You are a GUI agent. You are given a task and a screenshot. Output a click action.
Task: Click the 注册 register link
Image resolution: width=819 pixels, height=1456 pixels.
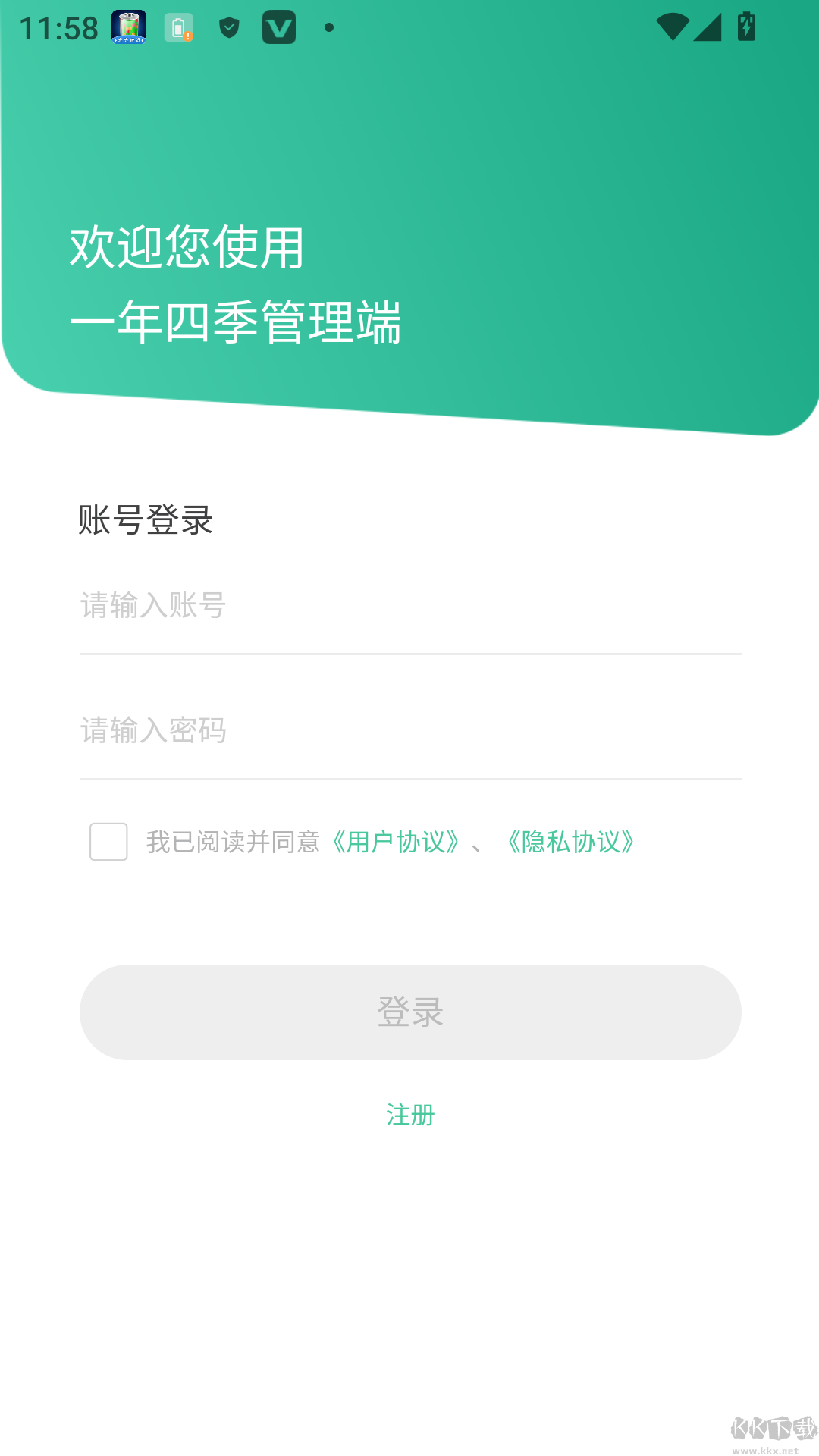tap(409, 1115)
